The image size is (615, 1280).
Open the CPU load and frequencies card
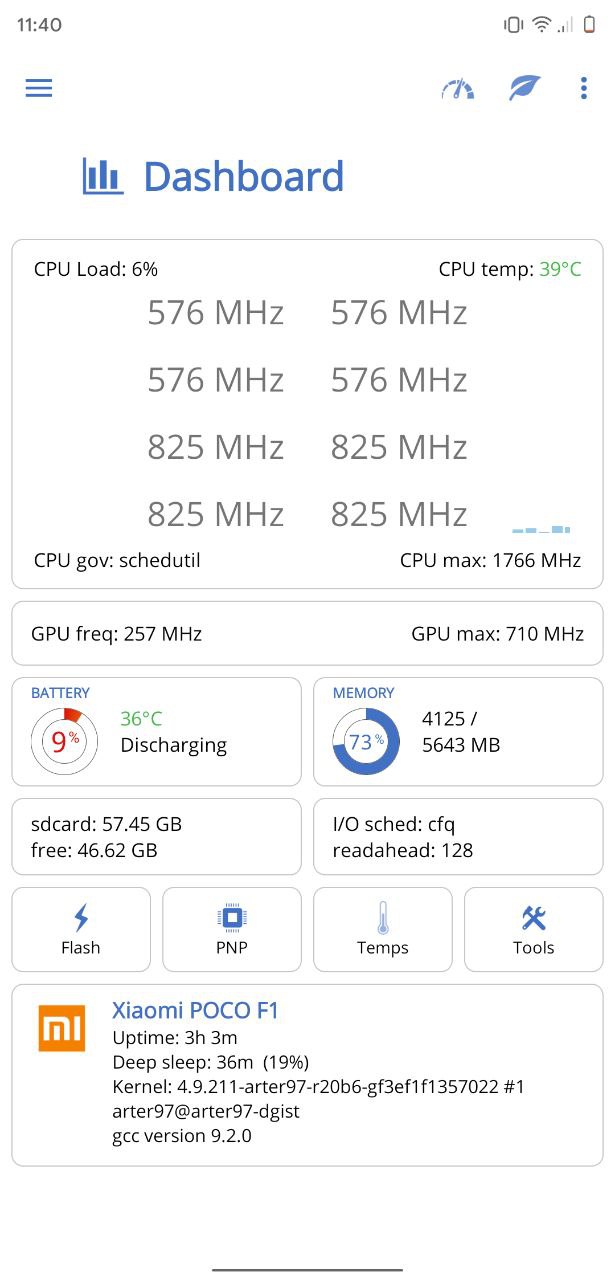coord(307,414)
